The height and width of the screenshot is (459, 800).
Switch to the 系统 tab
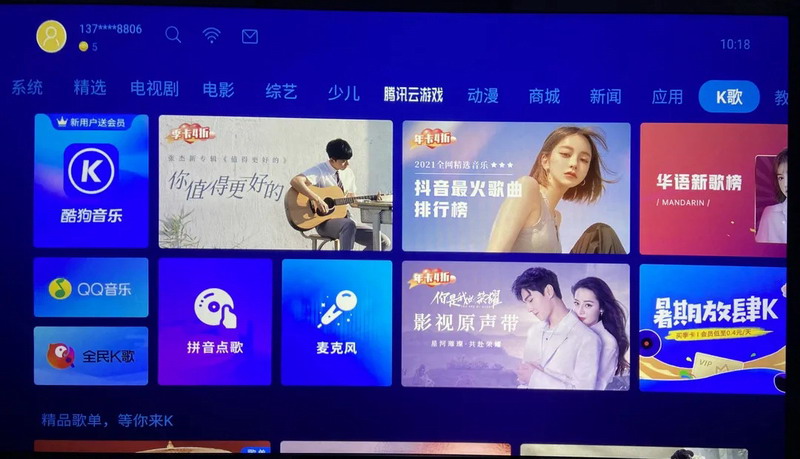click(x=27, y=88)
